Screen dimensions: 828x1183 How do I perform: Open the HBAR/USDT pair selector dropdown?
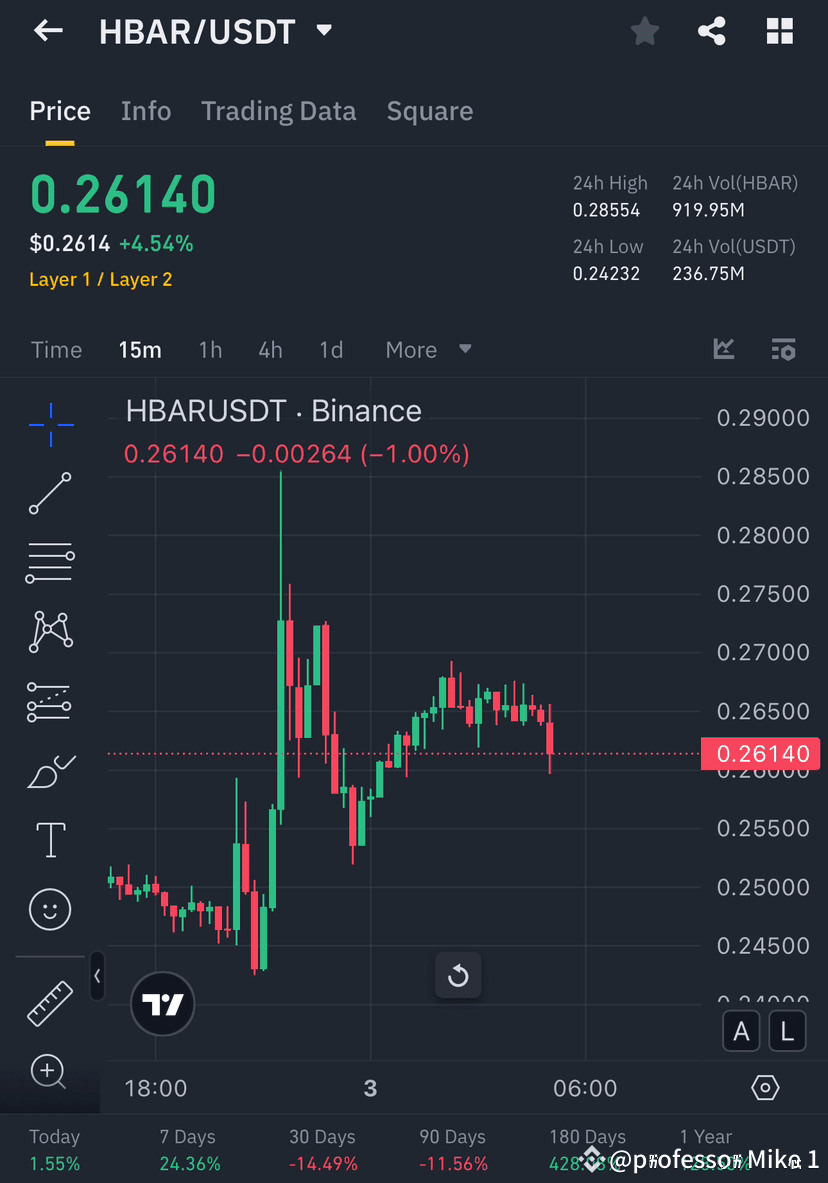[322, 31]
